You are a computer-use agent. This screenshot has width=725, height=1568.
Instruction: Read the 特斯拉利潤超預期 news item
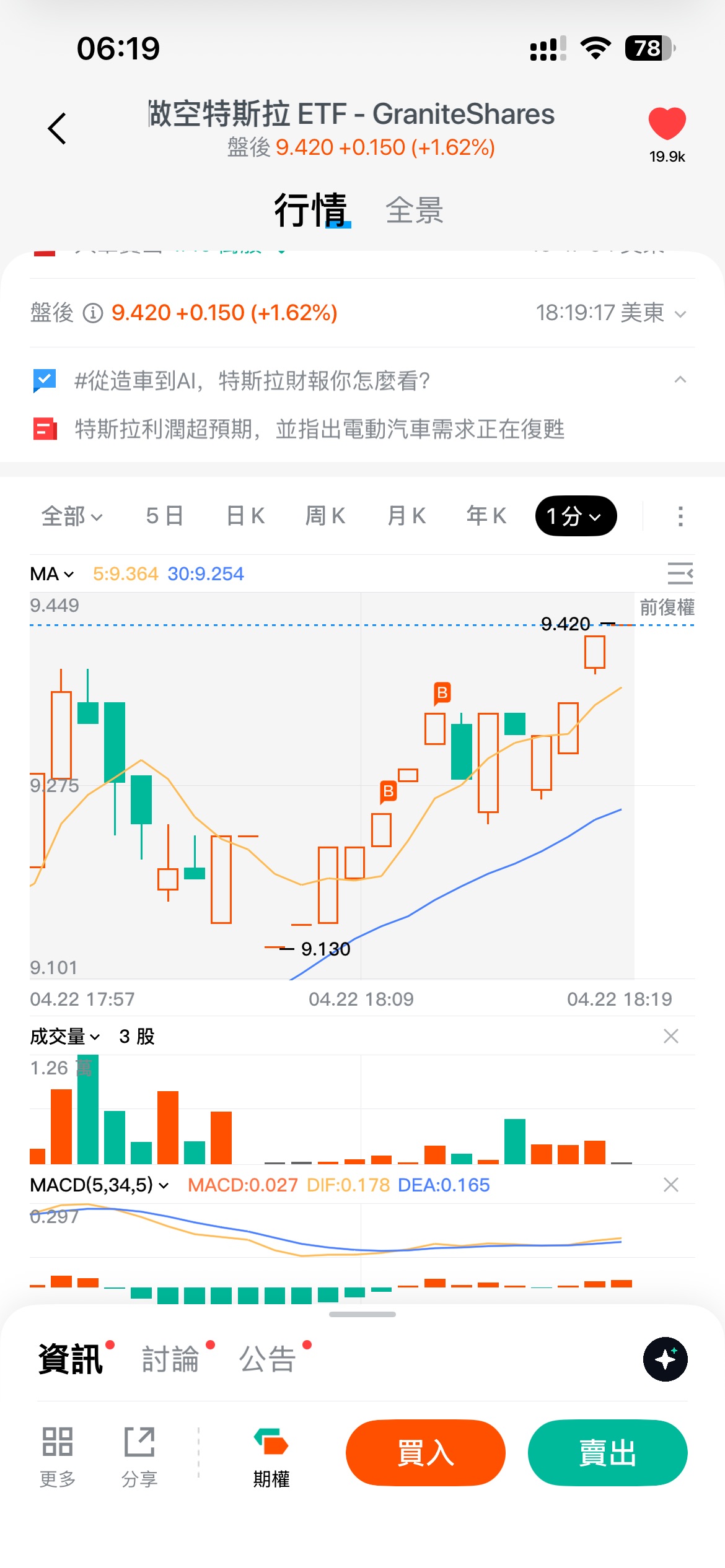coord(319,429)
